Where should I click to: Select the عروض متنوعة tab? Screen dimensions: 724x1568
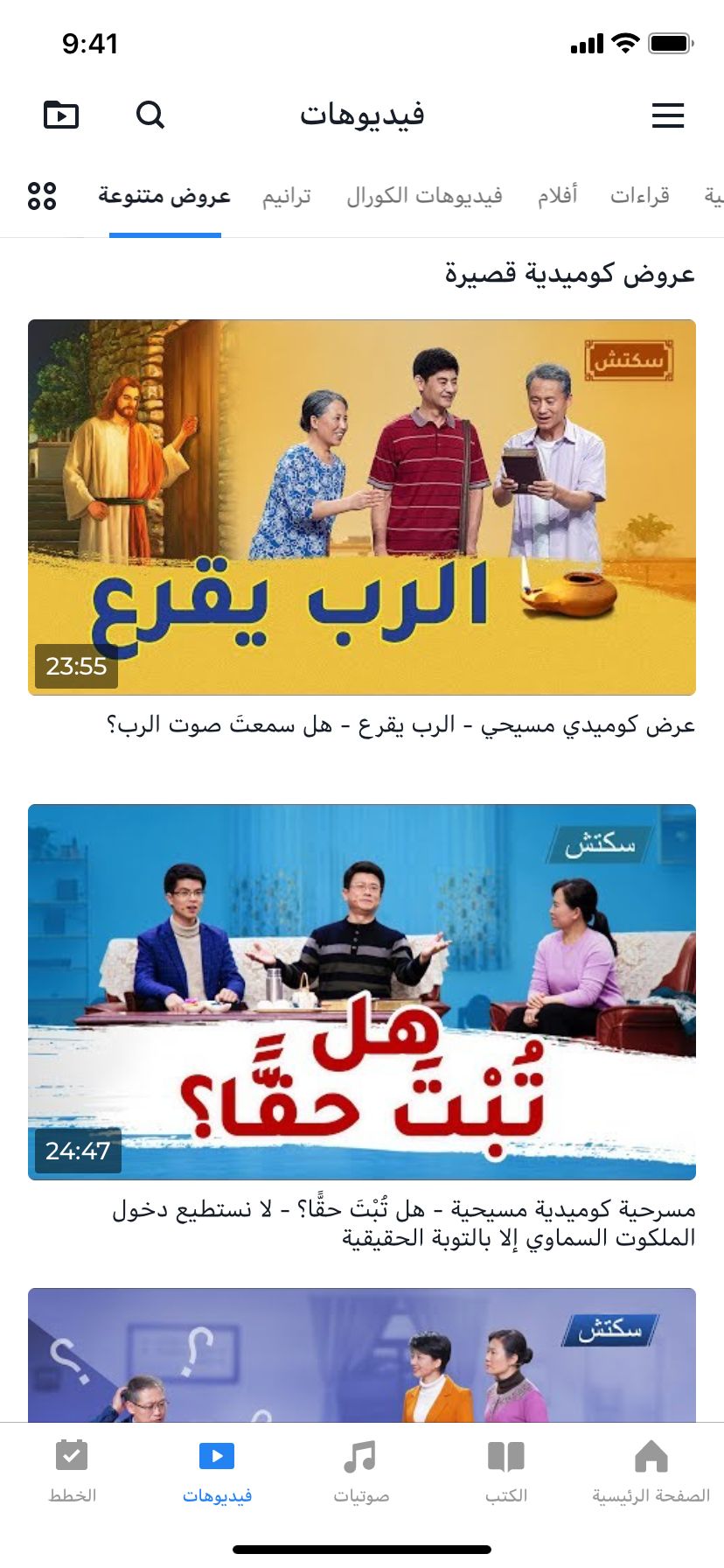[164, 196]
